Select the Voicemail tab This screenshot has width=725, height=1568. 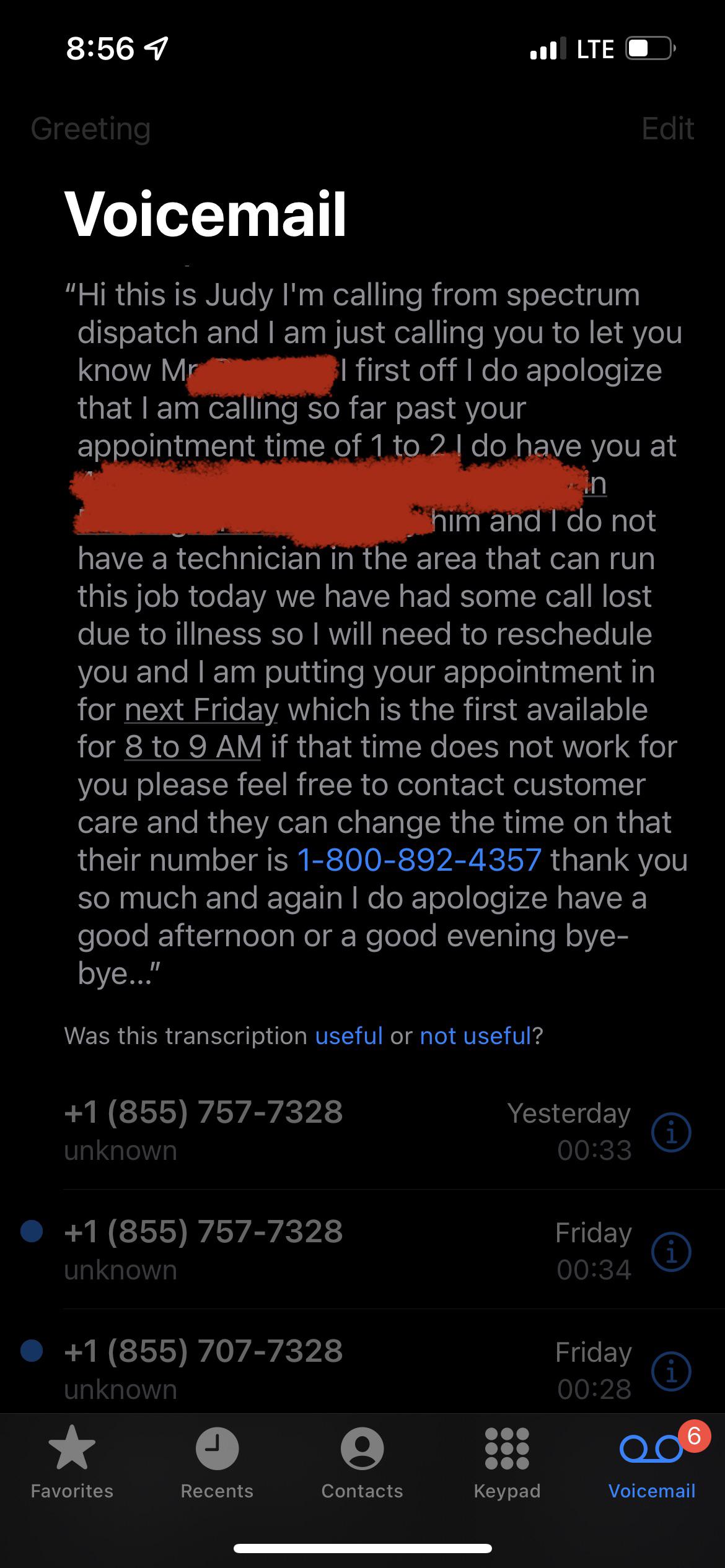click(652, 1461)
